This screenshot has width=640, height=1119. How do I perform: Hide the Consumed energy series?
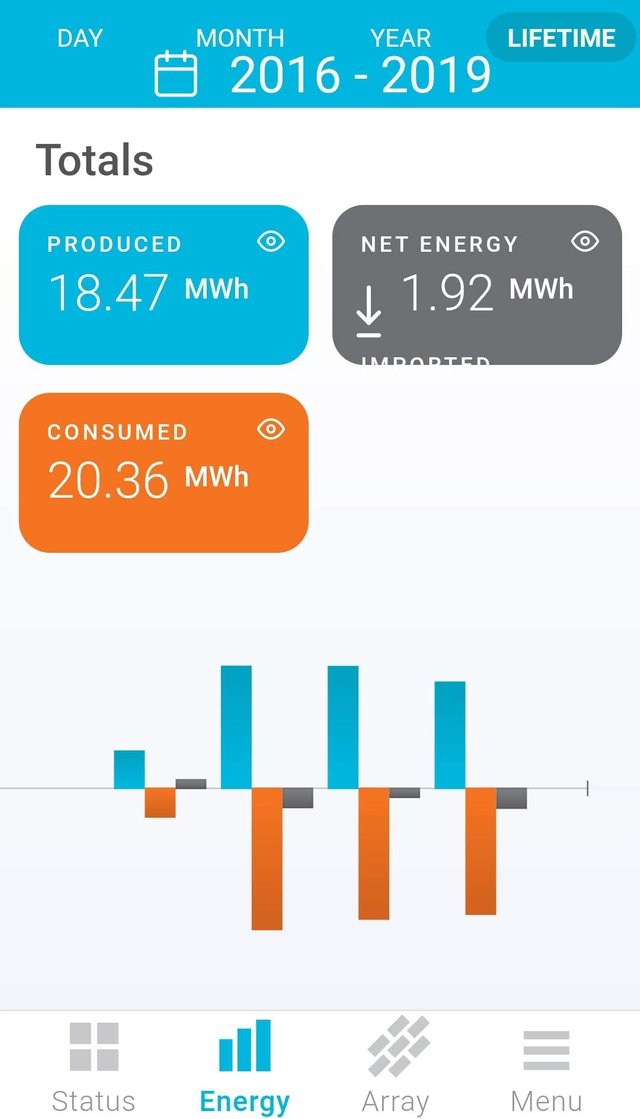pos(271,429)
